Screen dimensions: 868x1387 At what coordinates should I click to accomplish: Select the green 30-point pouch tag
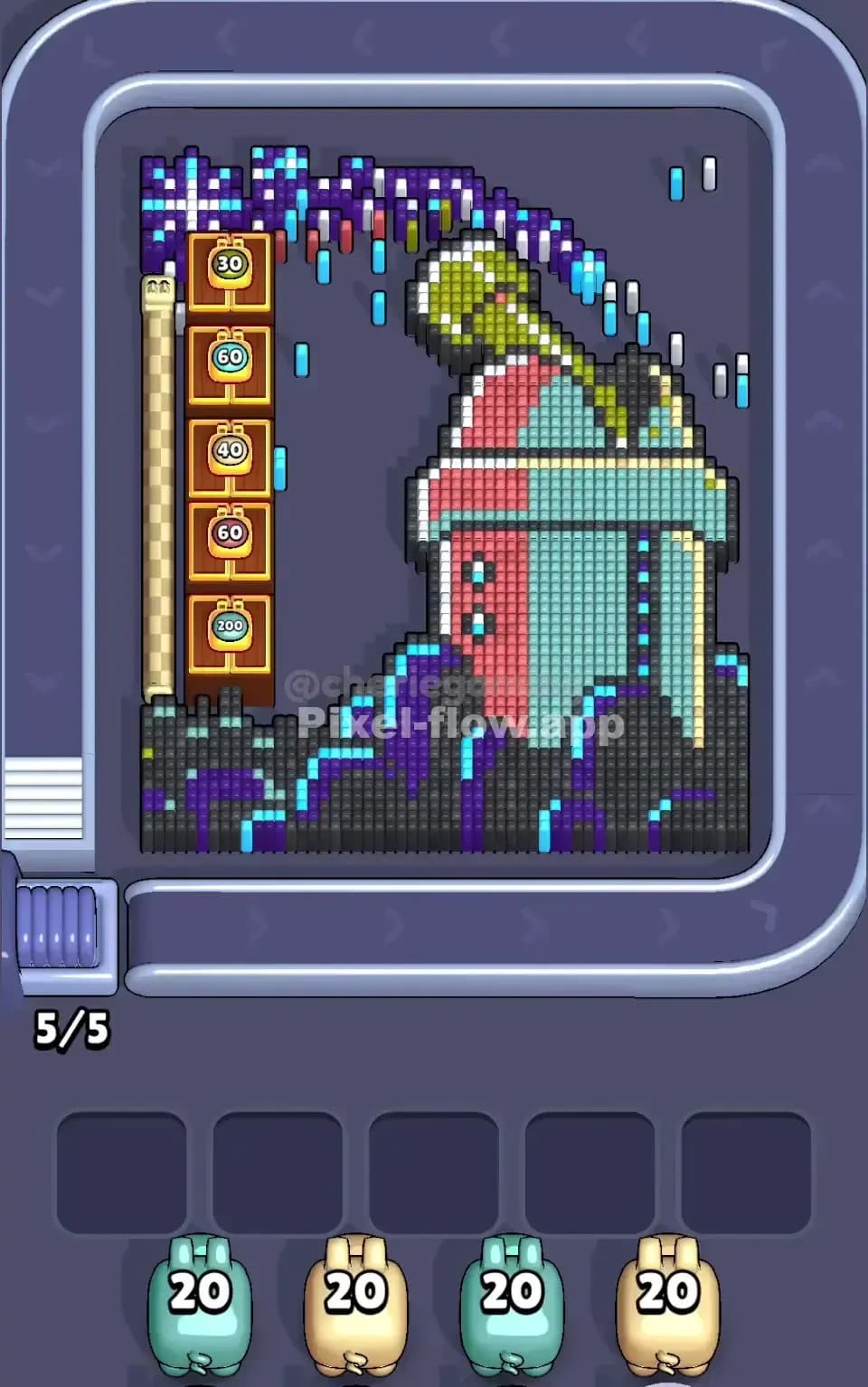[229, 265]
